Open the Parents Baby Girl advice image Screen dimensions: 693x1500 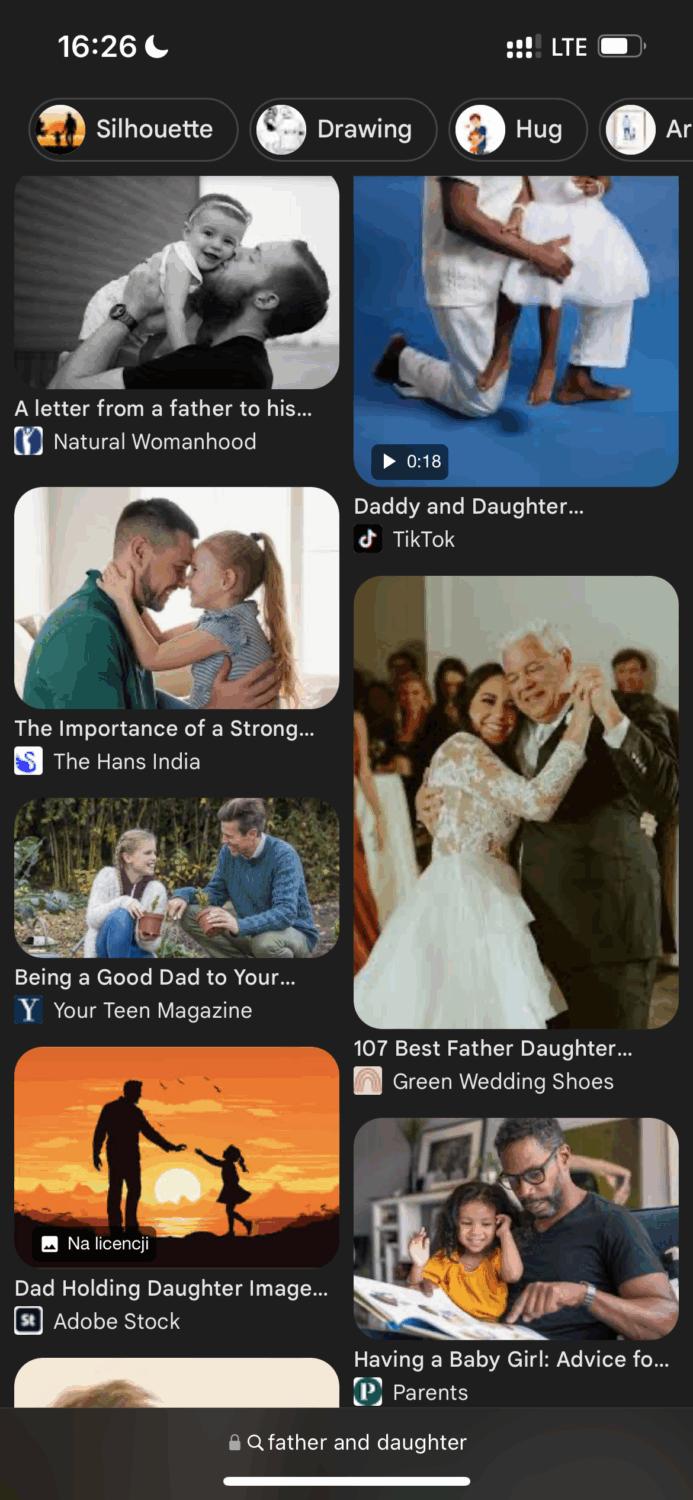pos(516,1228)
